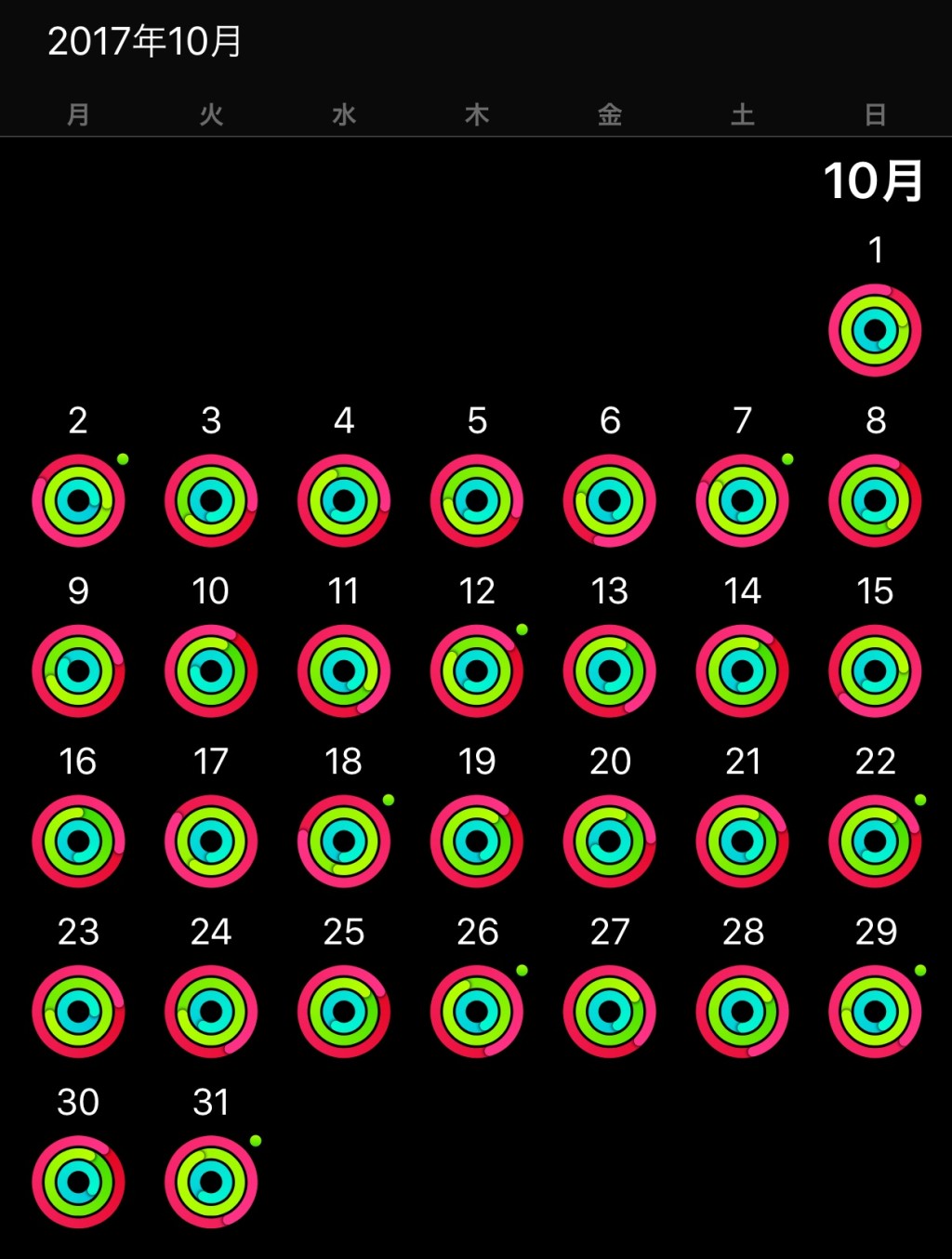952x1259 pixels.
Task: Open activity rings for October 1
Action: coord(875,330)
